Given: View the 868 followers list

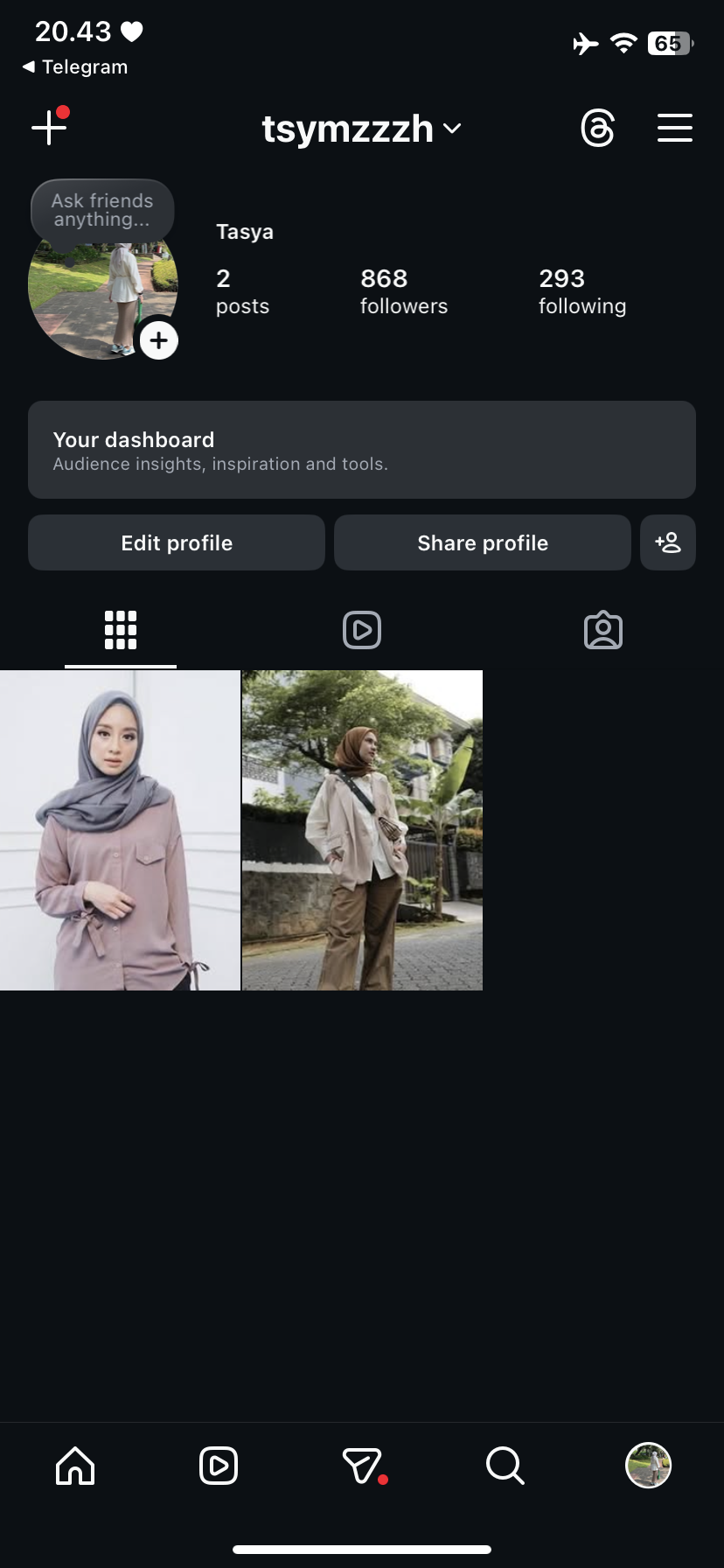Looking at the screenshot, I should tap(403, 291).
